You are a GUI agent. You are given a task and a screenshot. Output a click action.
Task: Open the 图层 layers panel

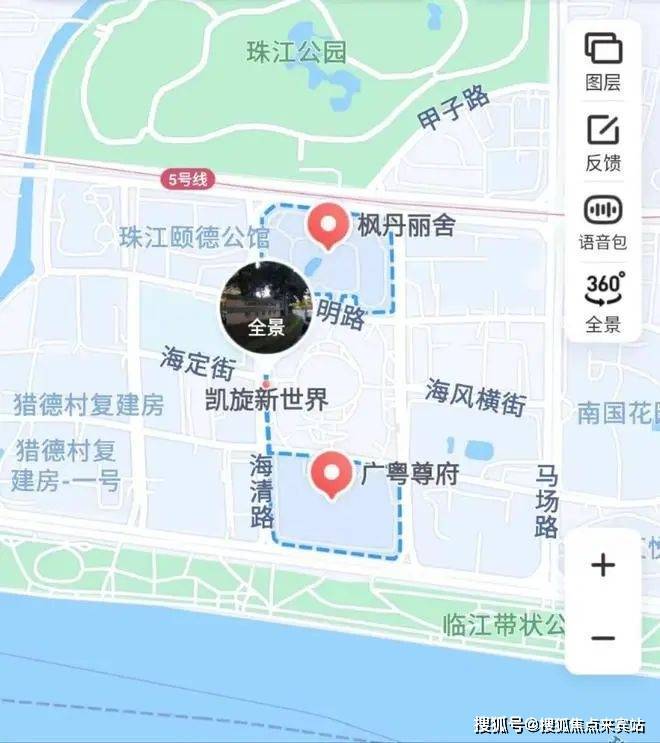tap(603, 60)
